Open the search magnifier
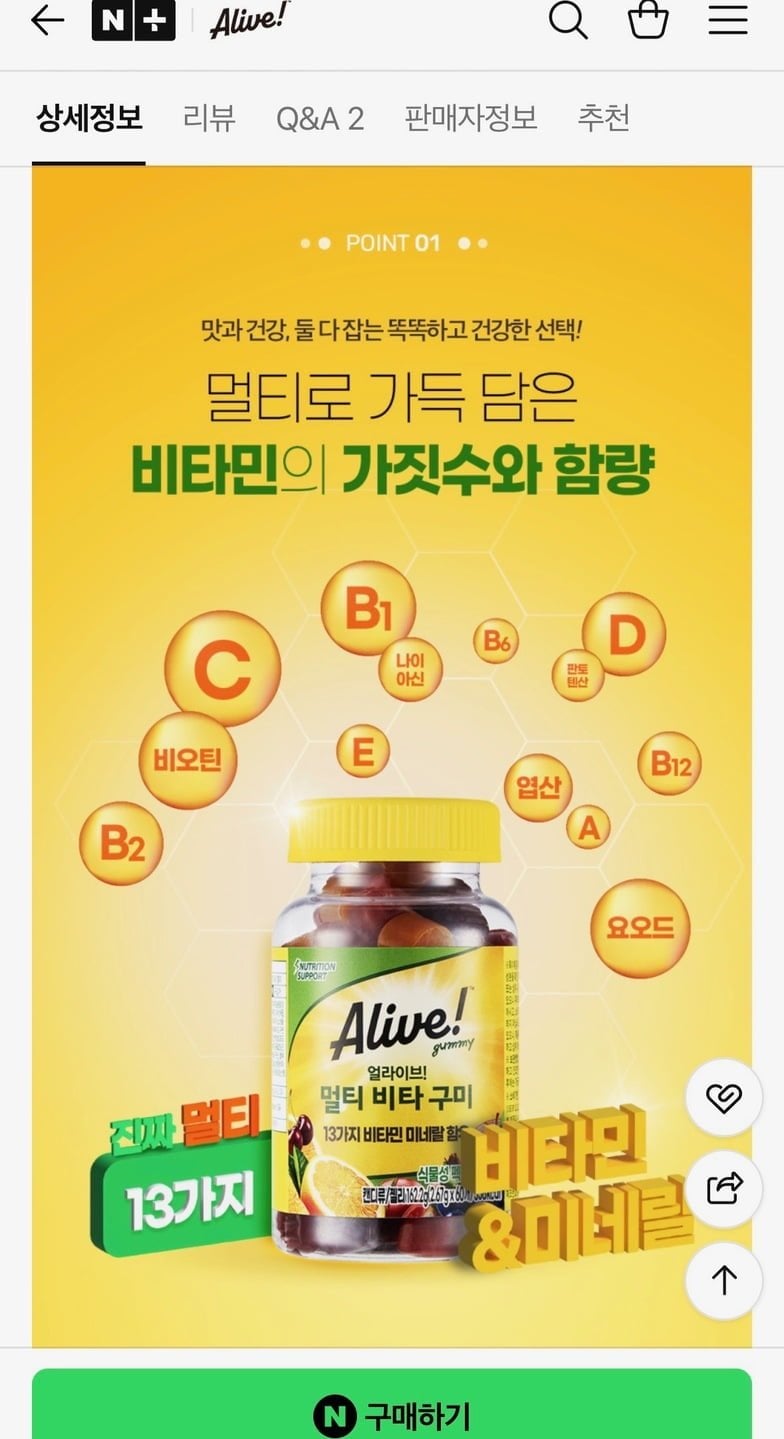Viewport: 784px width, 1439px height. [568, 20]
